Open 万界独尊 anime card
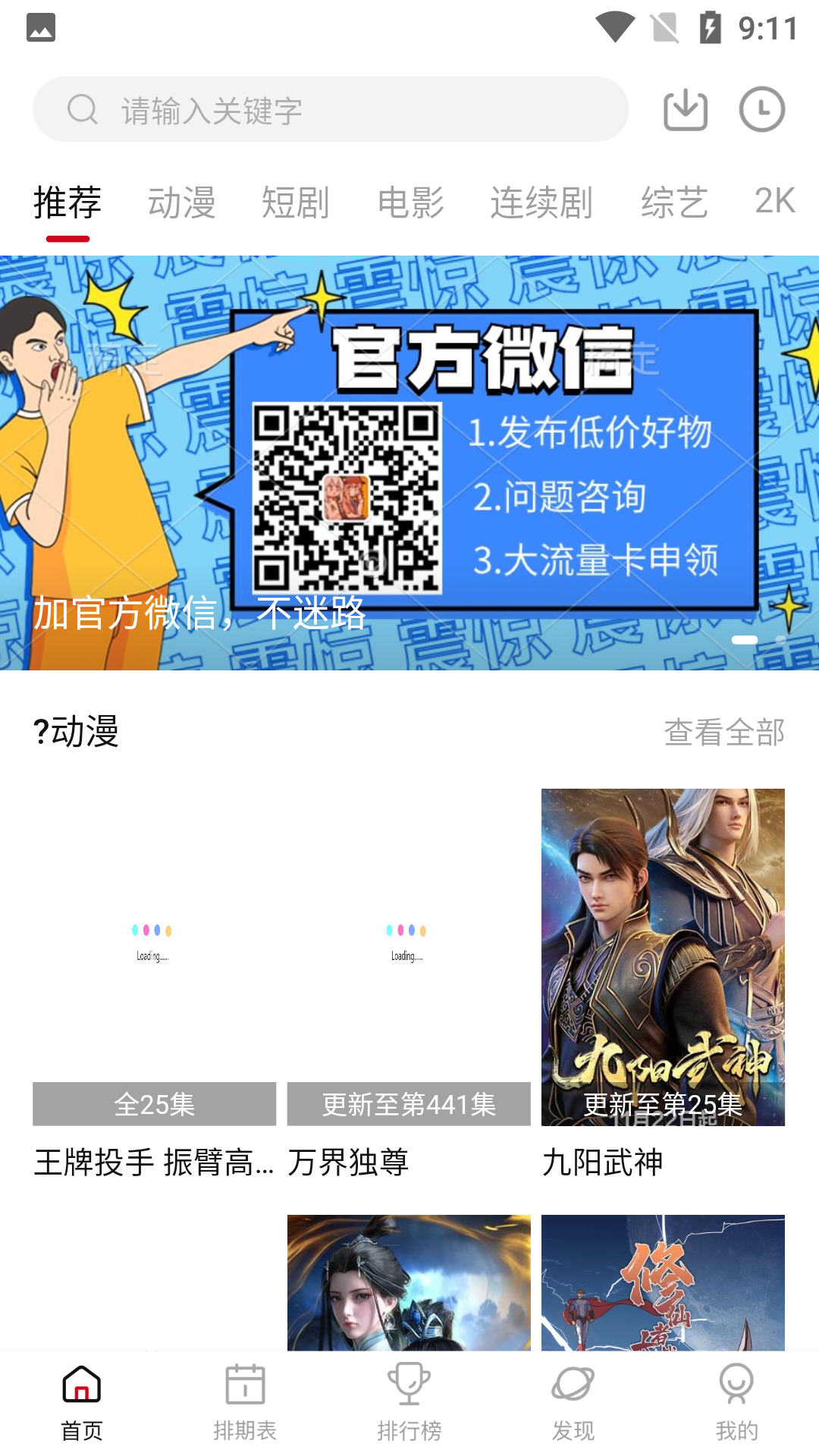 click(408, 957)
